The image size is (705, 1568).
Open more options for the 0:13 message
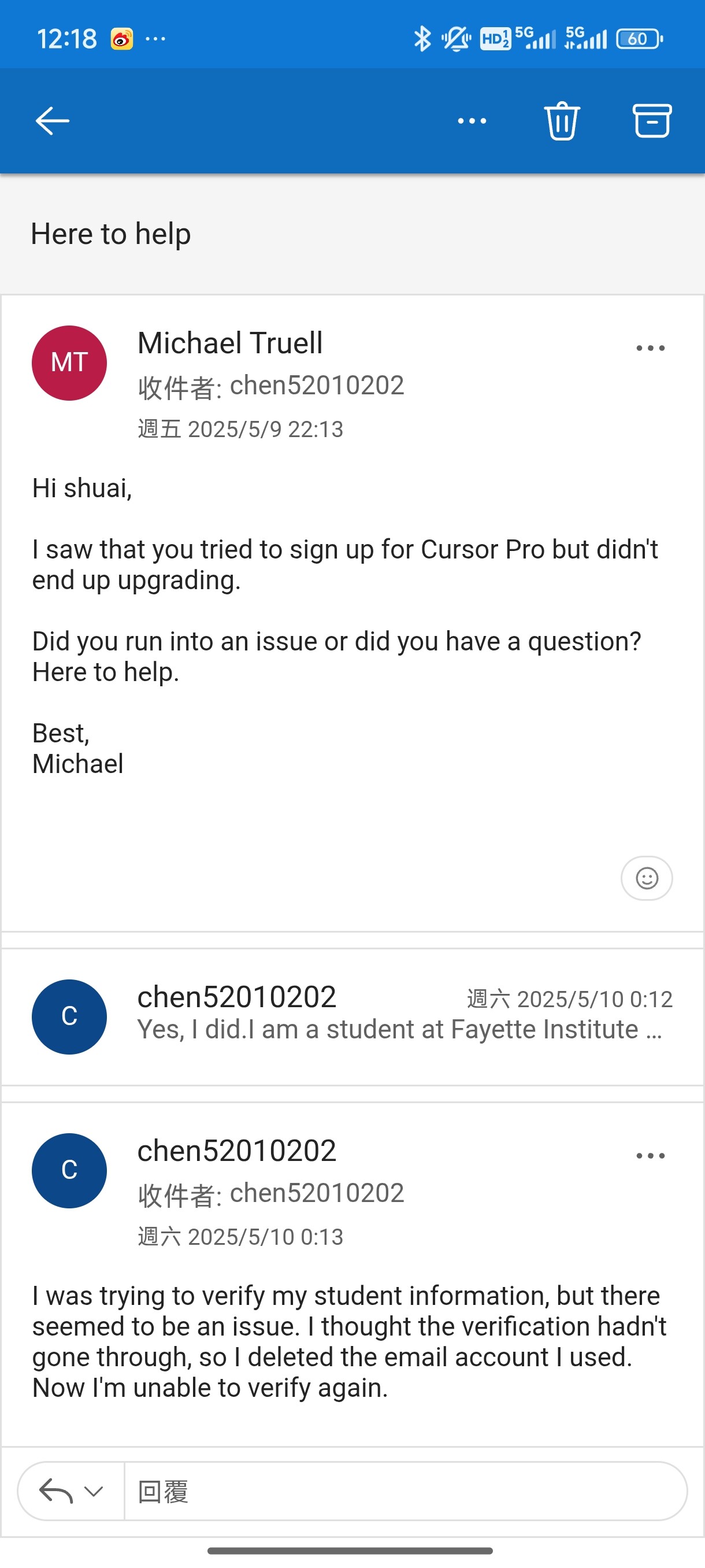[x=650, y=1155]
